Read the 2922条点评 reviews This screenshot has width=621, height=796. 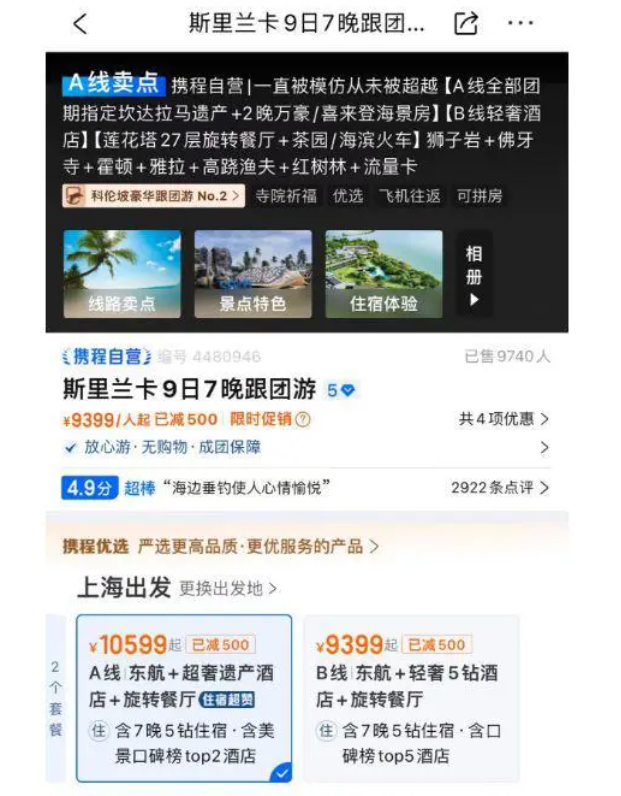[x=500, y=488]
